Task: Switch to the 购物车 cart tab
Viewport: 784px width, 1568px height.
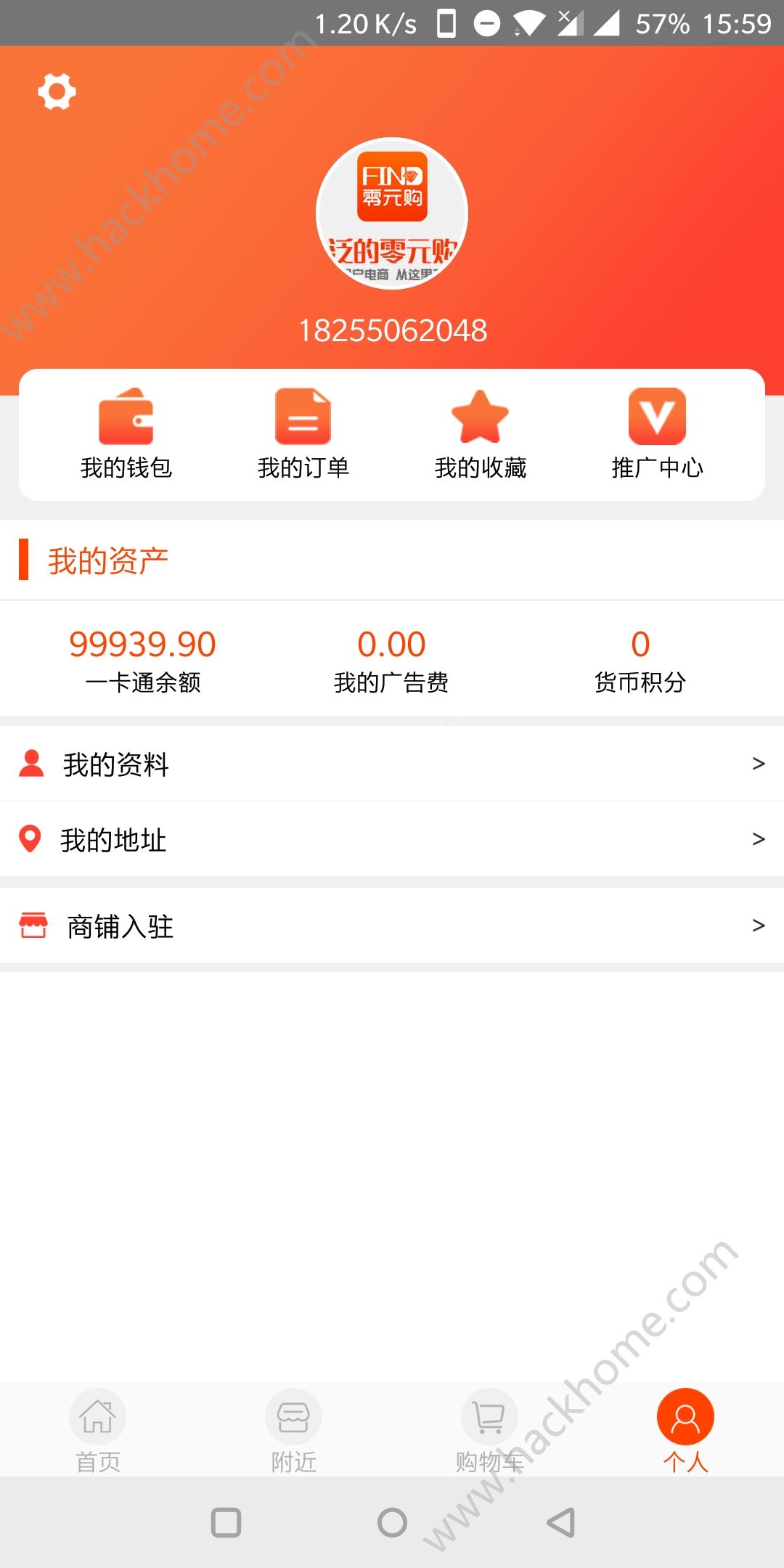Action: pyautogui.click(x=489, y=1430)
